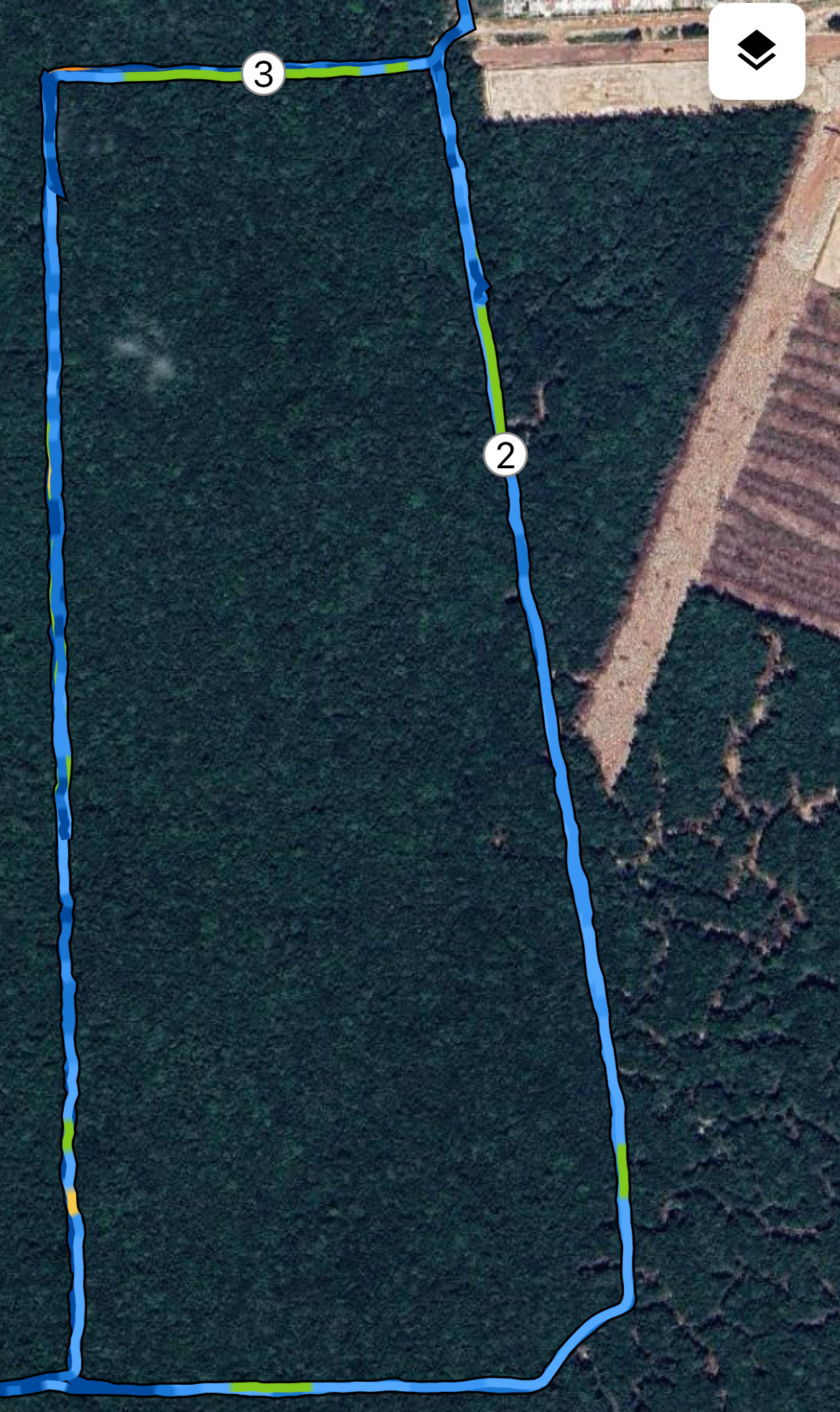Tap the kilometer 2 marker
This screenshot has height=1412, width=840.
[x=505, y=455]
